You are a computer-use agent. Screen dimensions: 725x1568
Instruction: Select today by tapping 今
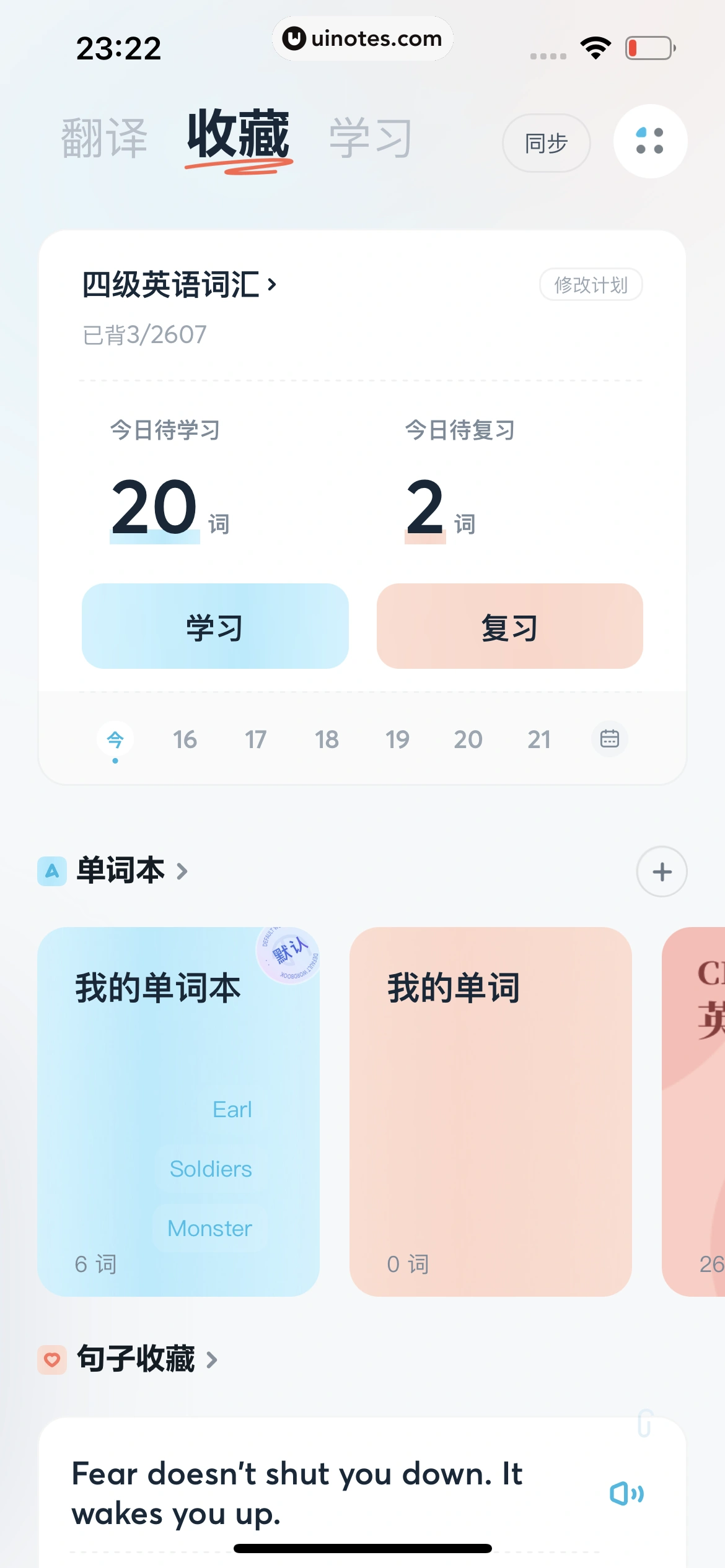[115, 739]
